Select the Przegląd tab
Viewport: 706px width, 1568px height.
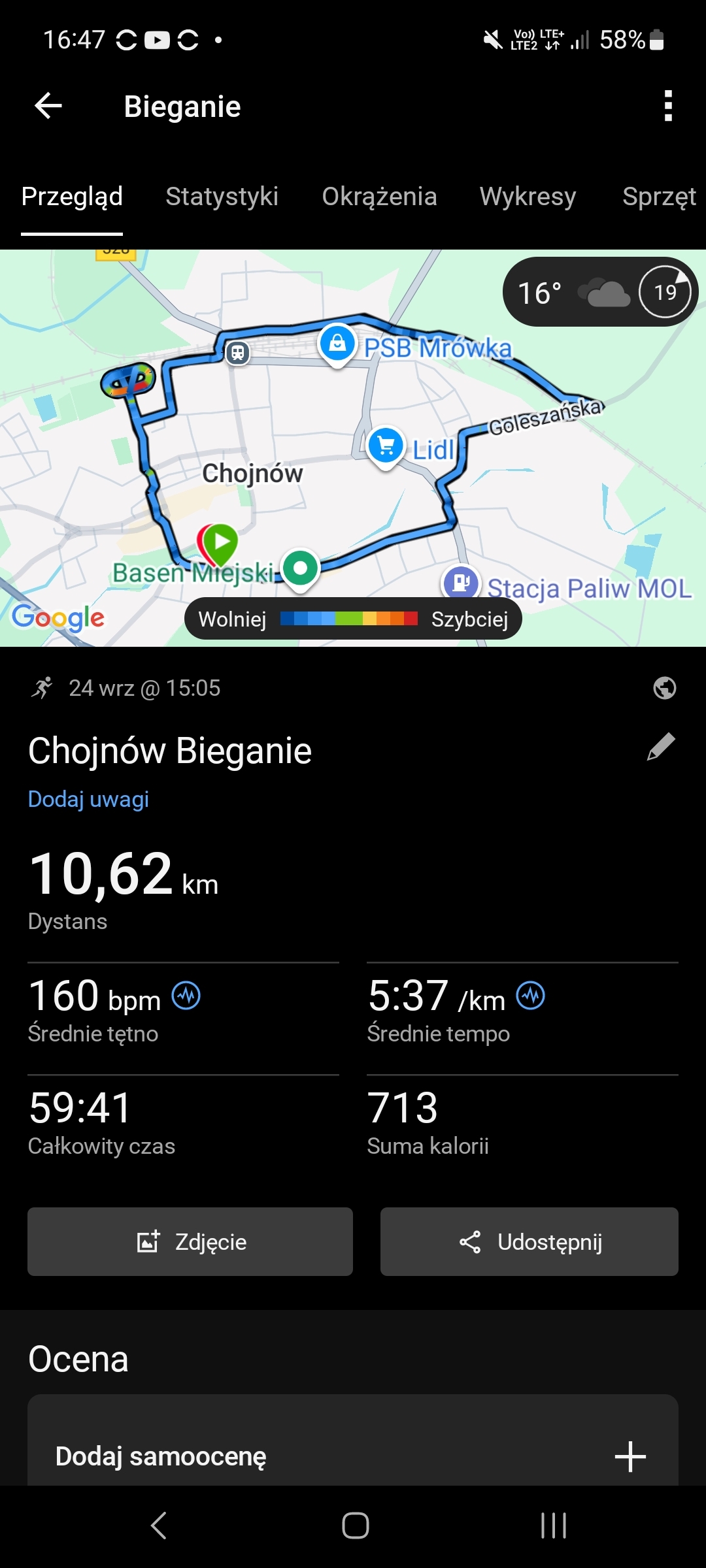coord(72,197)
